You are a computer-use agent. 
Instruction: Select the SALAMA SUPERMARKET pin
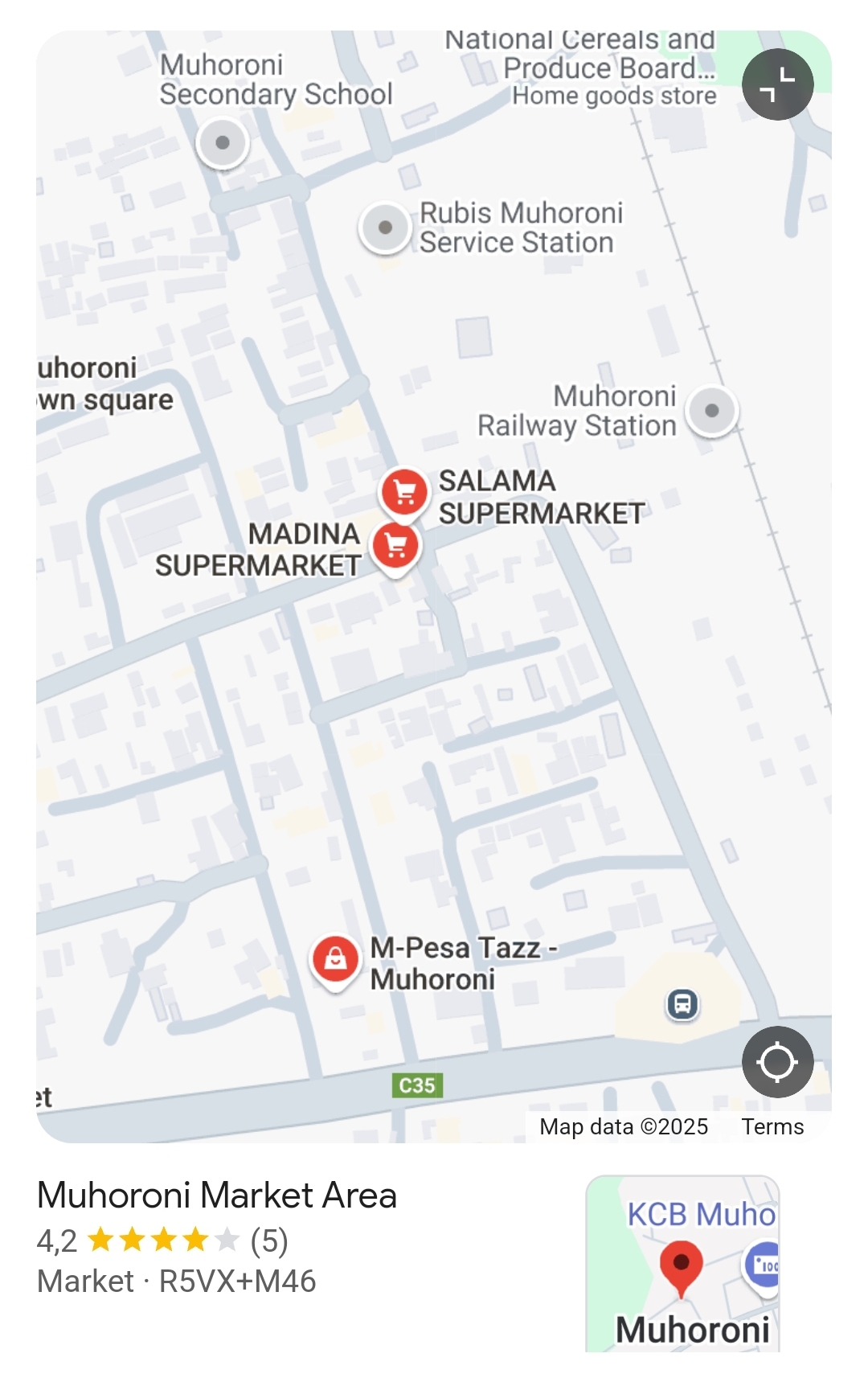404,491
